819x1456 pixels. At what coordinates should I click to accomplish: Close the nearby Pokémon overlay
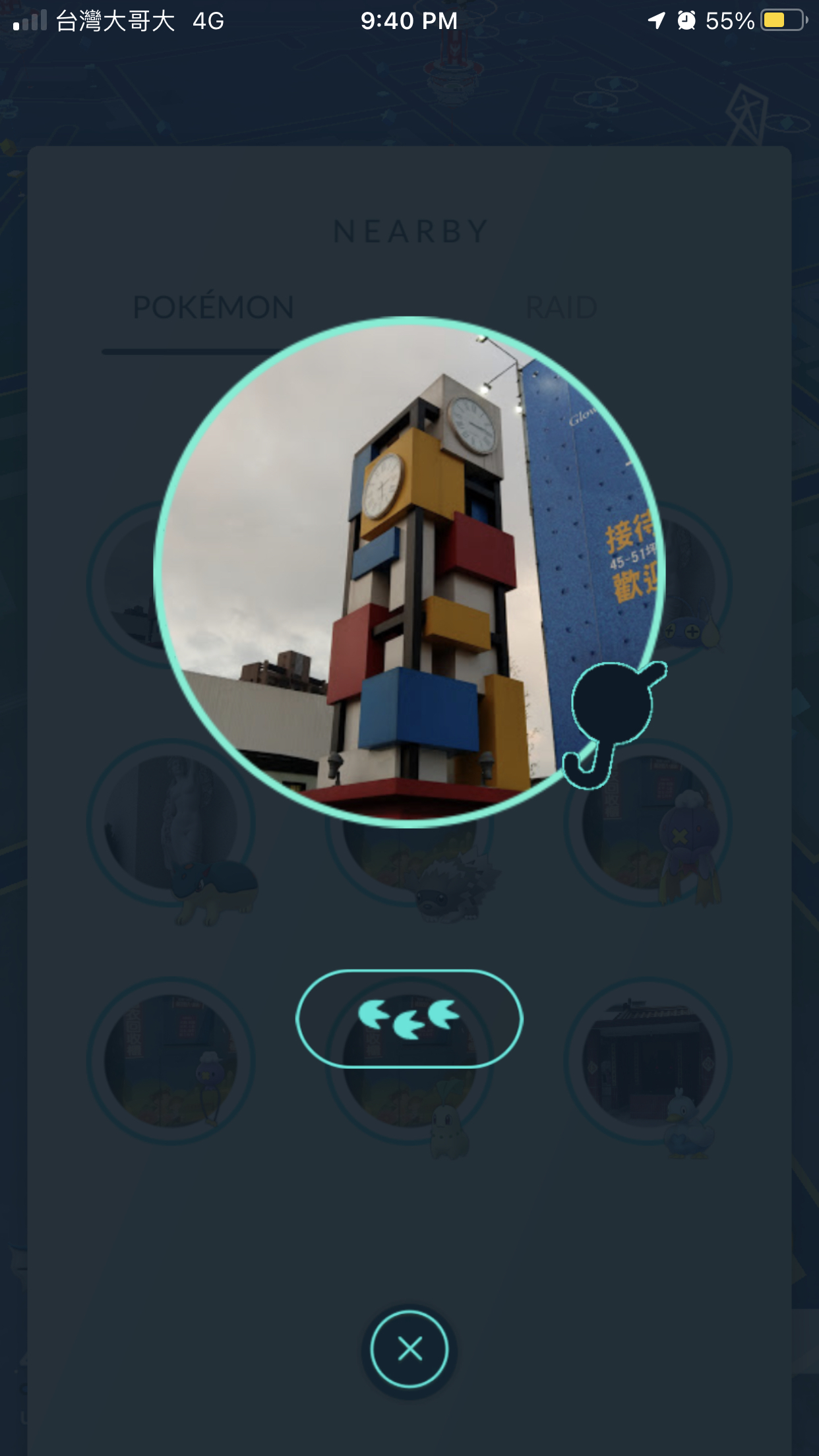pos(409,1349)
